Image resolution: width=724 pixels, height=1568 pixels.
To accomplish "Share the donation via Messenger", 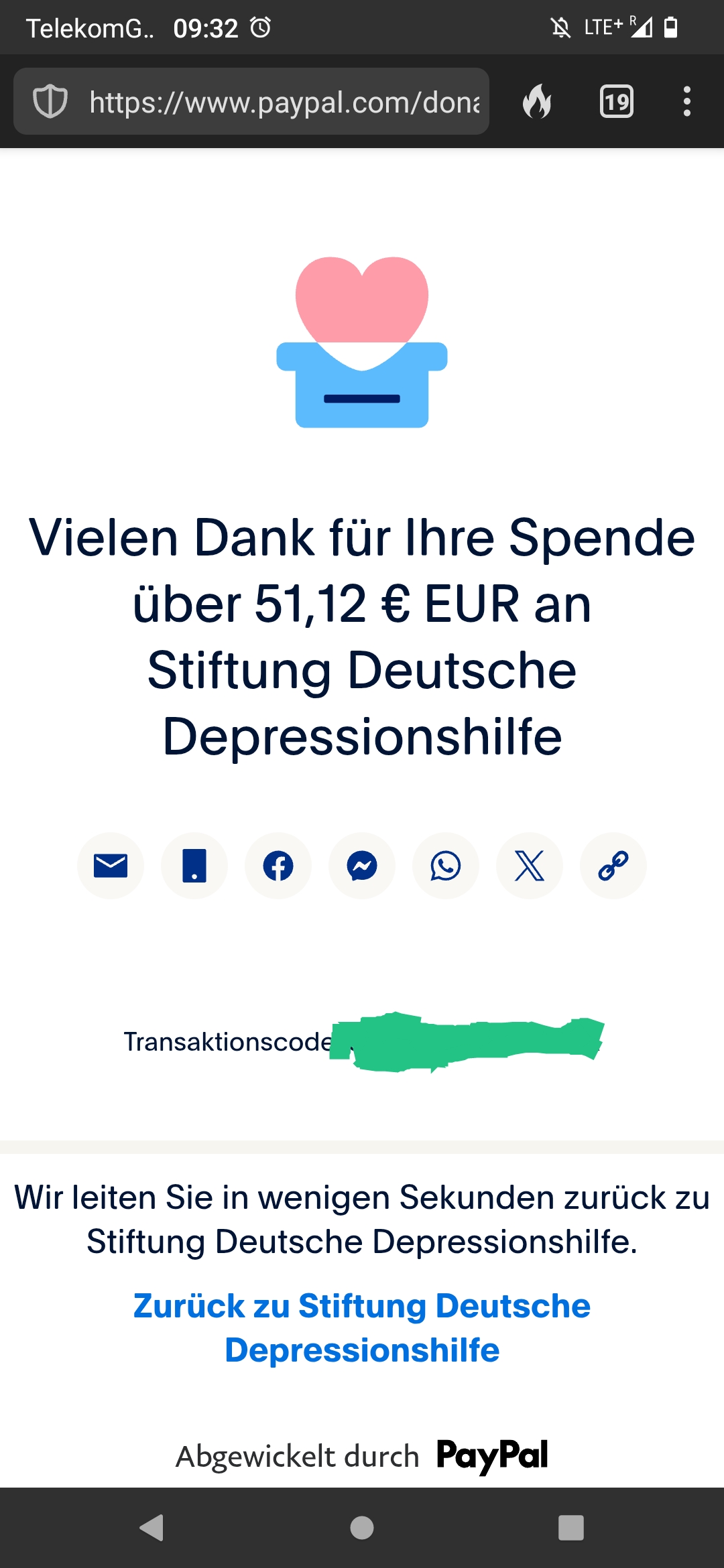I will pyautogui.click(x=362, y=866).
